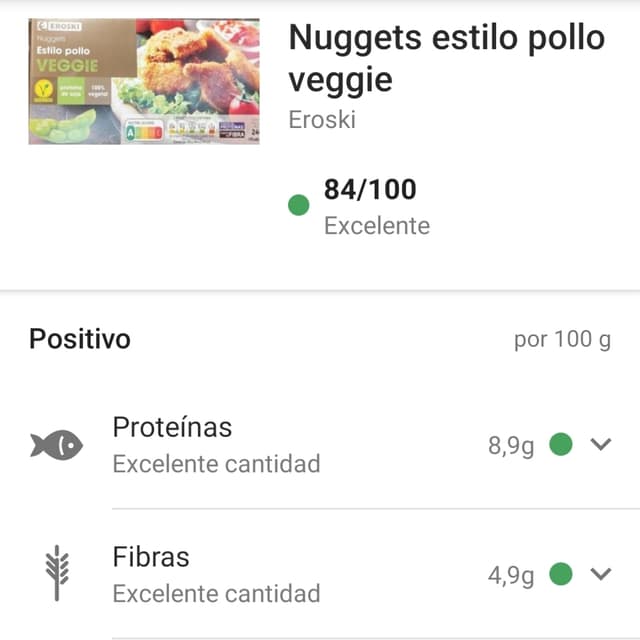Expand the Fibras details
This screenshot has width=640, height=640.
pyautogui.click(x=600, y=574)
